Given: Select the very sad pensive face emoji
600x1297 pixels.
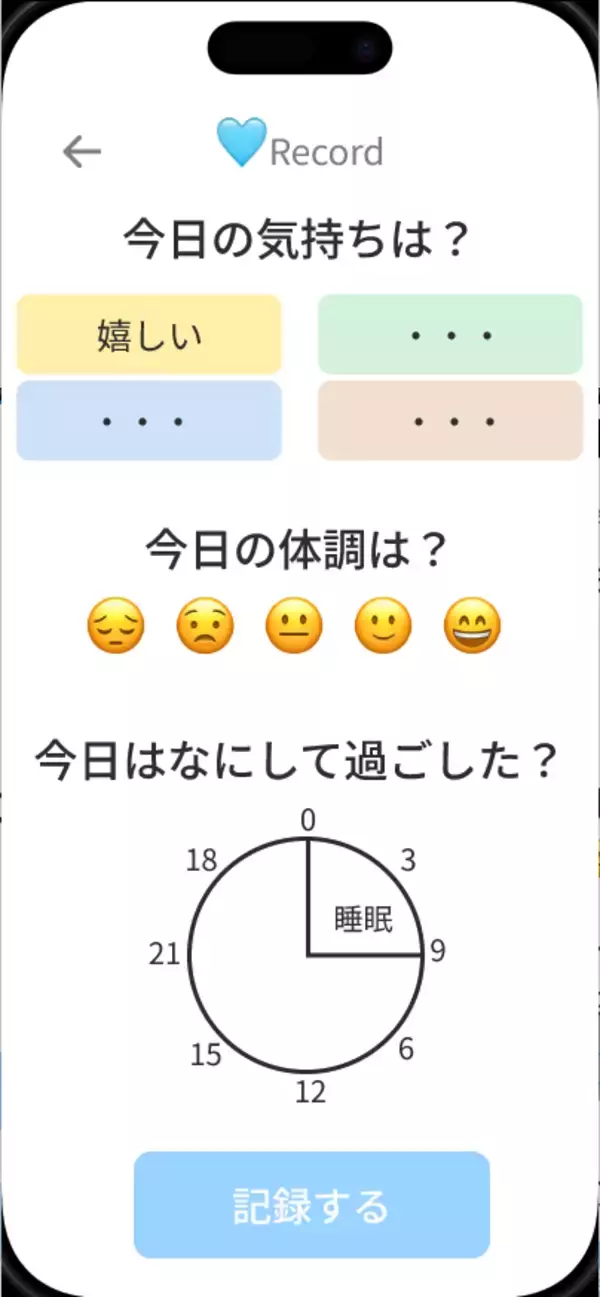Looking at the screenshot, I should click(116, 628).
